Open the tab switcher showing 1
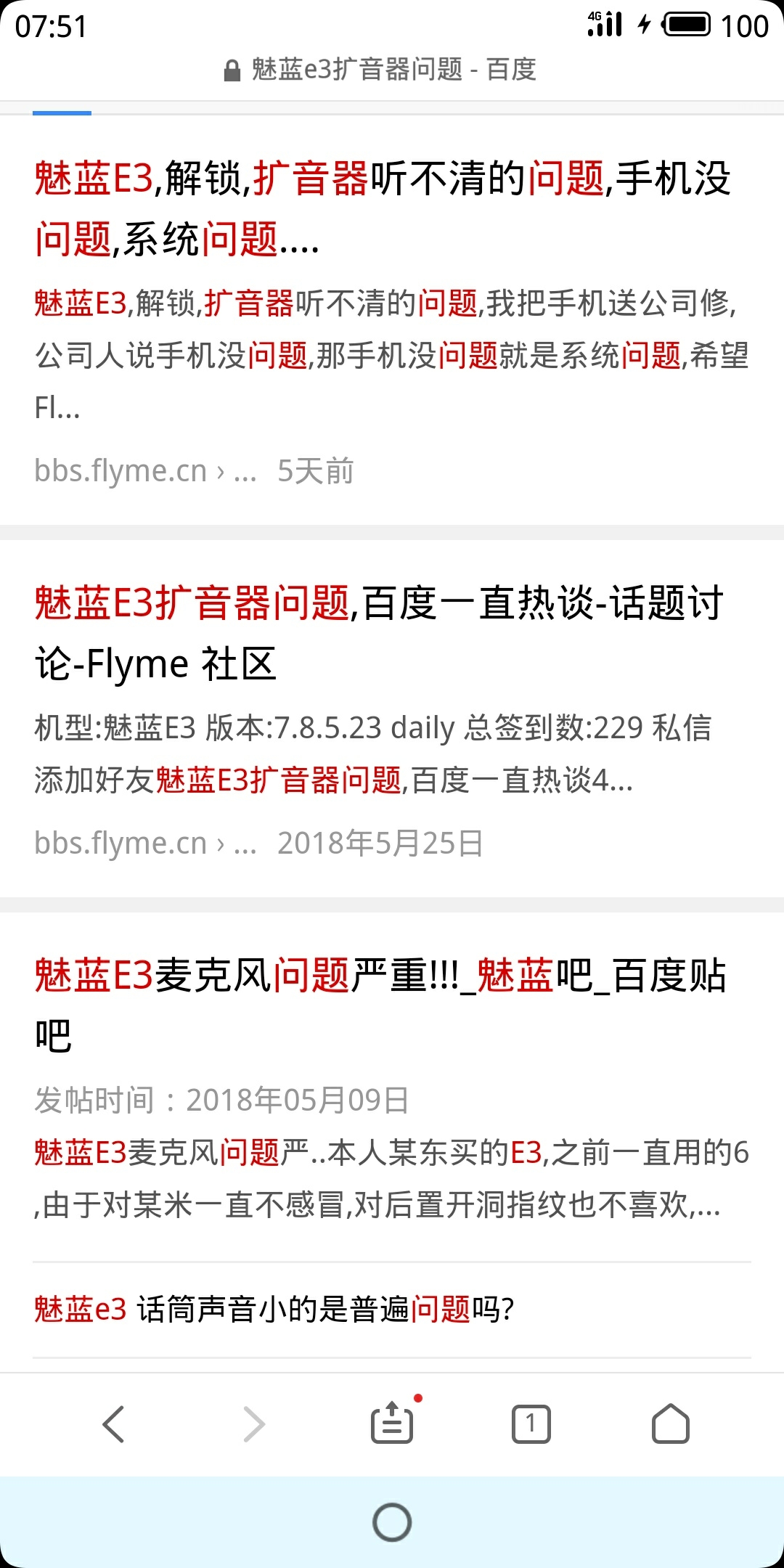 [x=531, y=1423]
